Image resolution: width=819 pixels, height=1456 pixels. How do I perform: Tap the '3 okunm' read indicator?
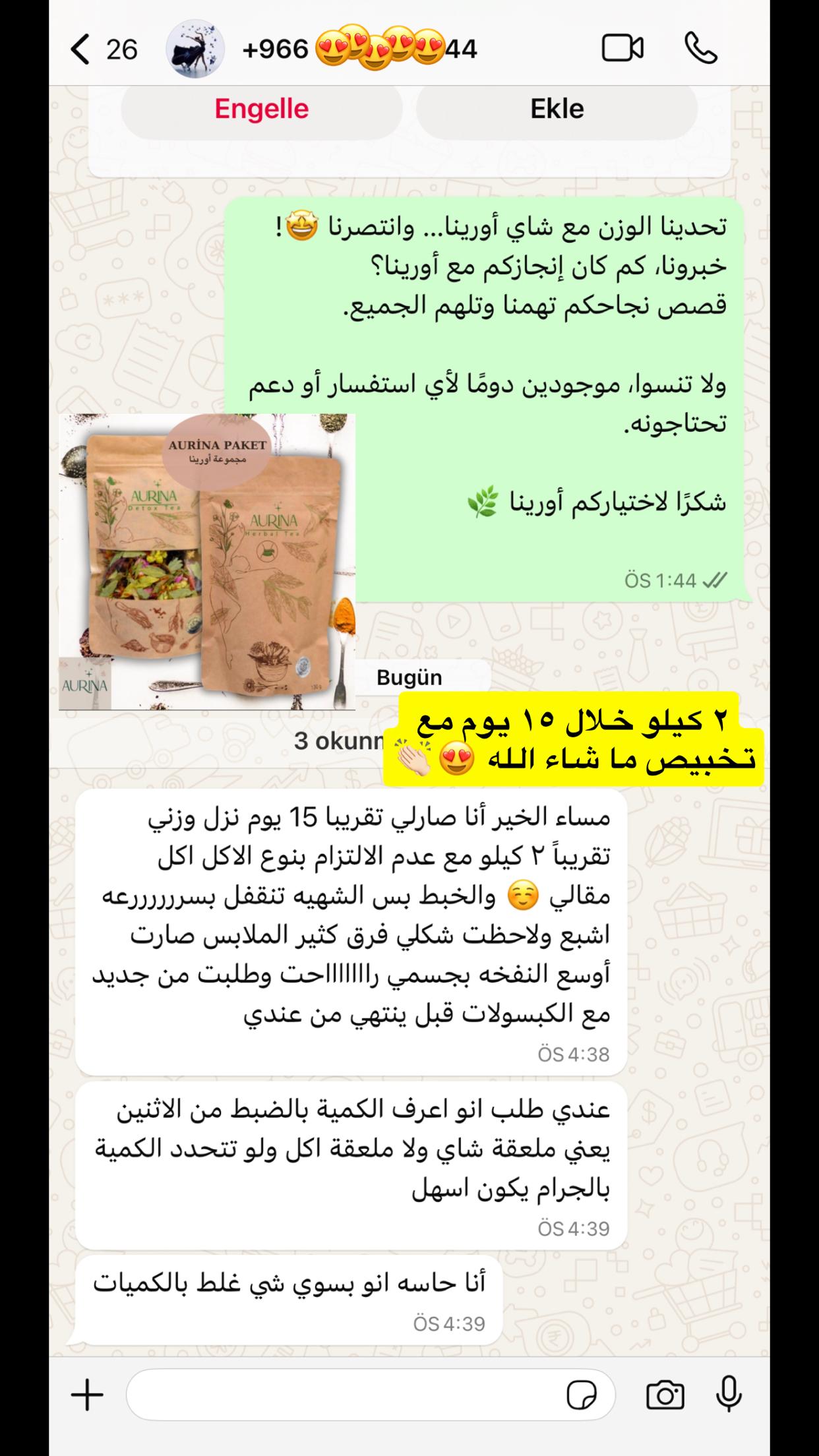click(x=338, y=742)
